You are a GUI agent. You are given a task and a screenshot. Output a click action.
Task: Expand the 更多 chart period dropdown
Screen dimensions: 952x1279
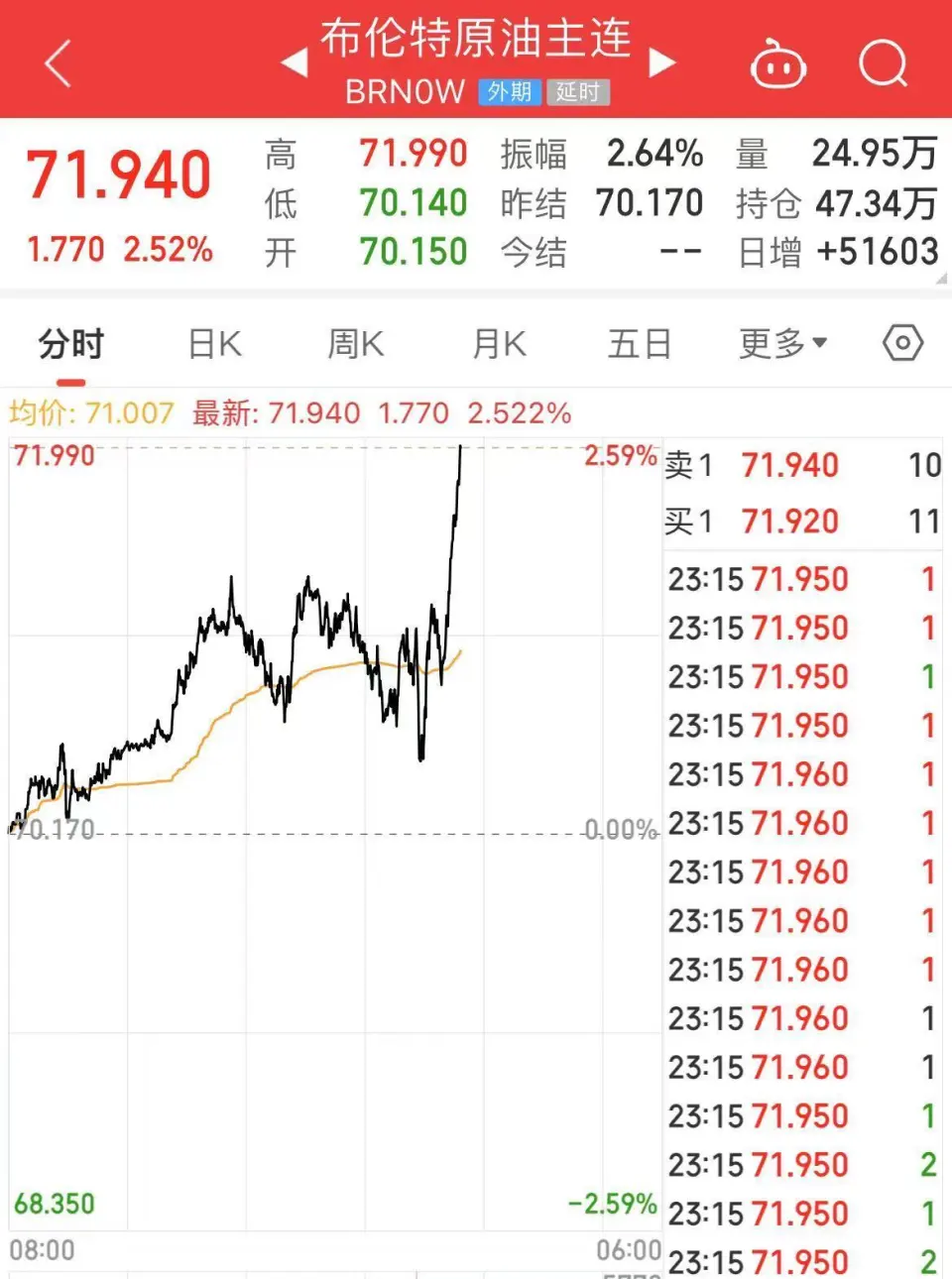(x=782, y=345)
